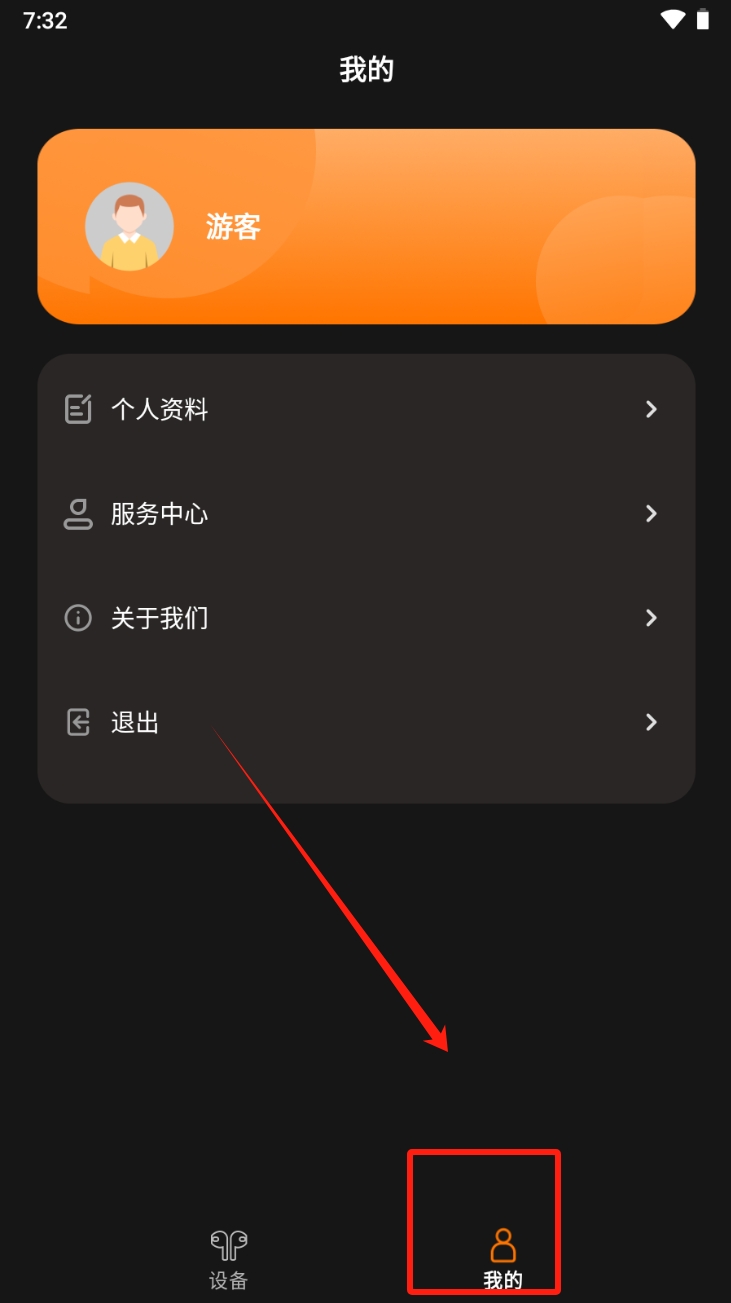Open the 个人资料 row
Screen dimensions: 731x1303
[x=365, y=409]
